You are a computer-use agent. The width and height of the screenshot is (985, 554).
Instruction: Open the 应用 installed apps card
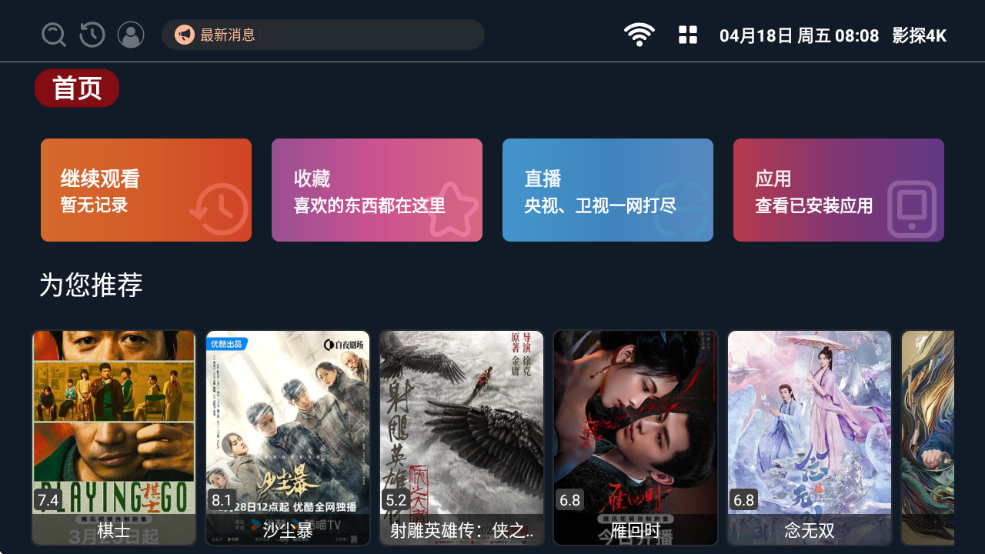pyautogui.click(x=838, y=190)
